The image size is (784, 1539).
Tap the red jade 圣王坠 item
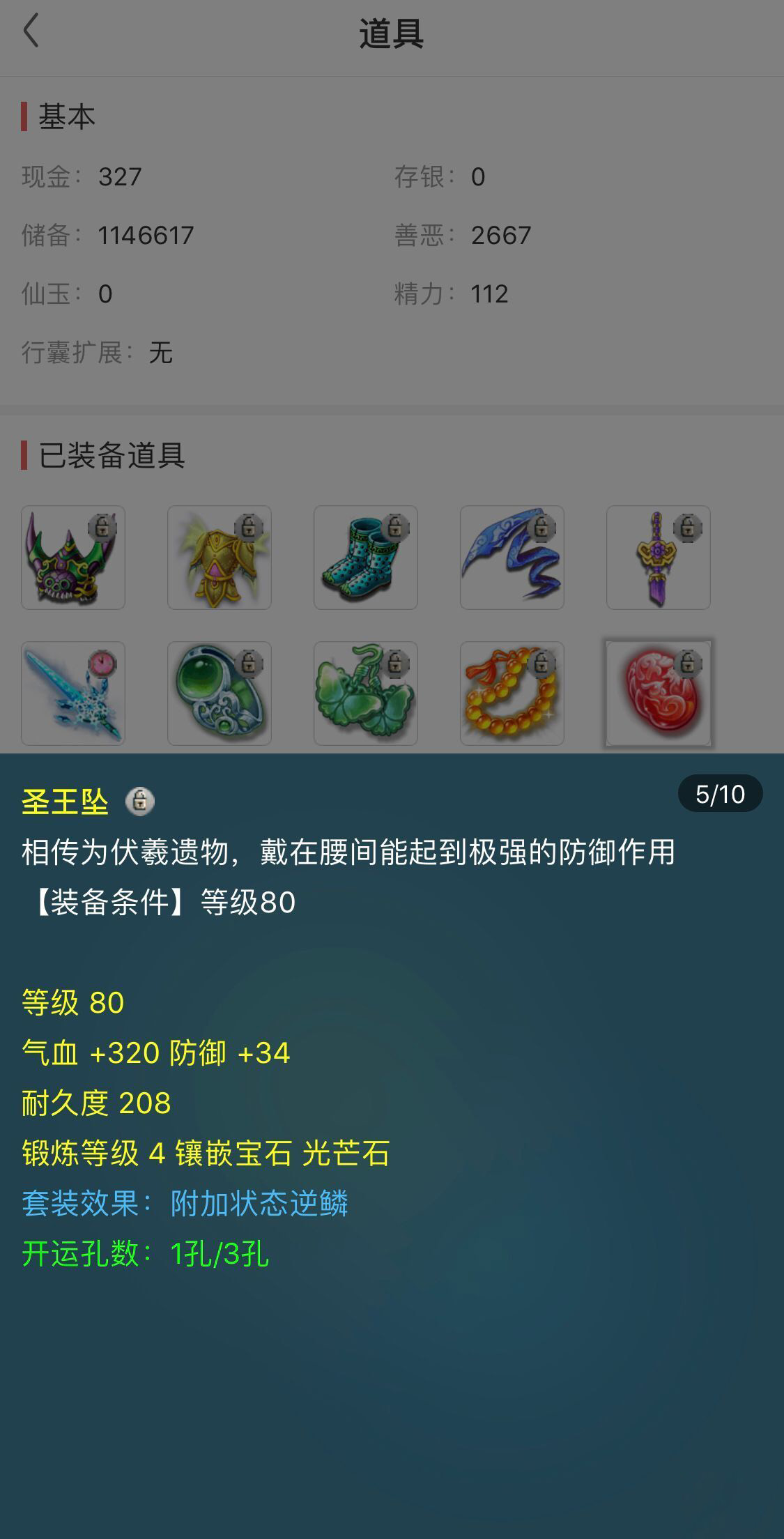click(x=659, y=694)
